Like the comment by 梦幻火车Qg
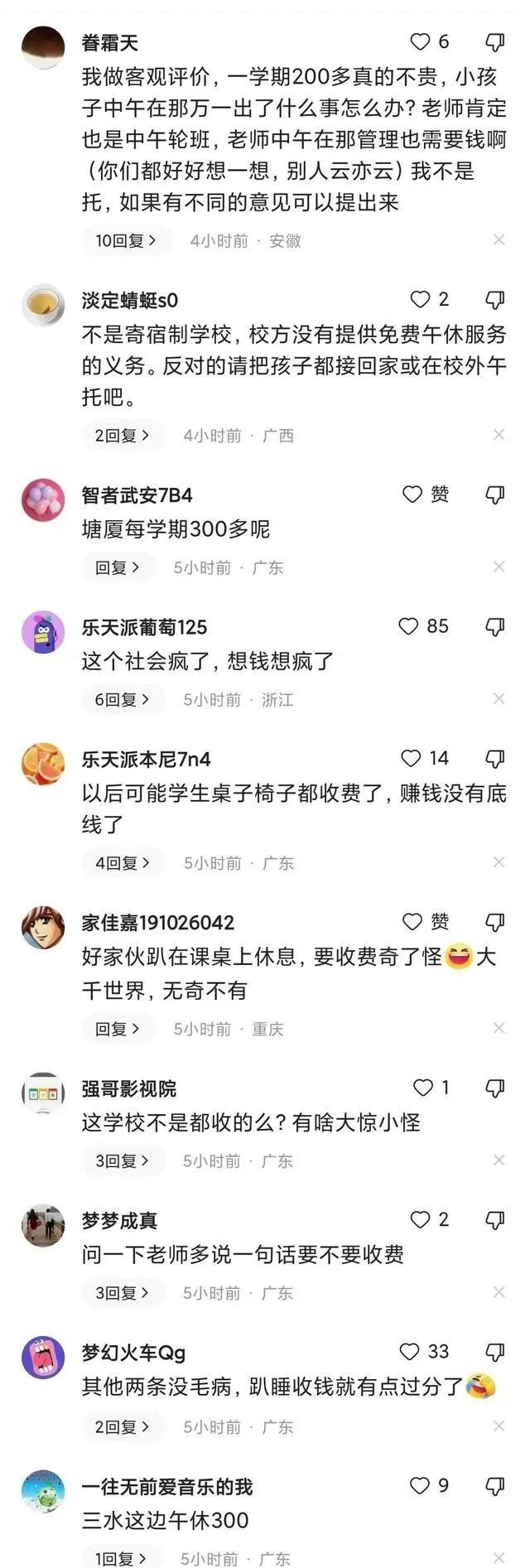Screen dimensions: 530x1568 pyautogui.click(x=410, y=1352)
